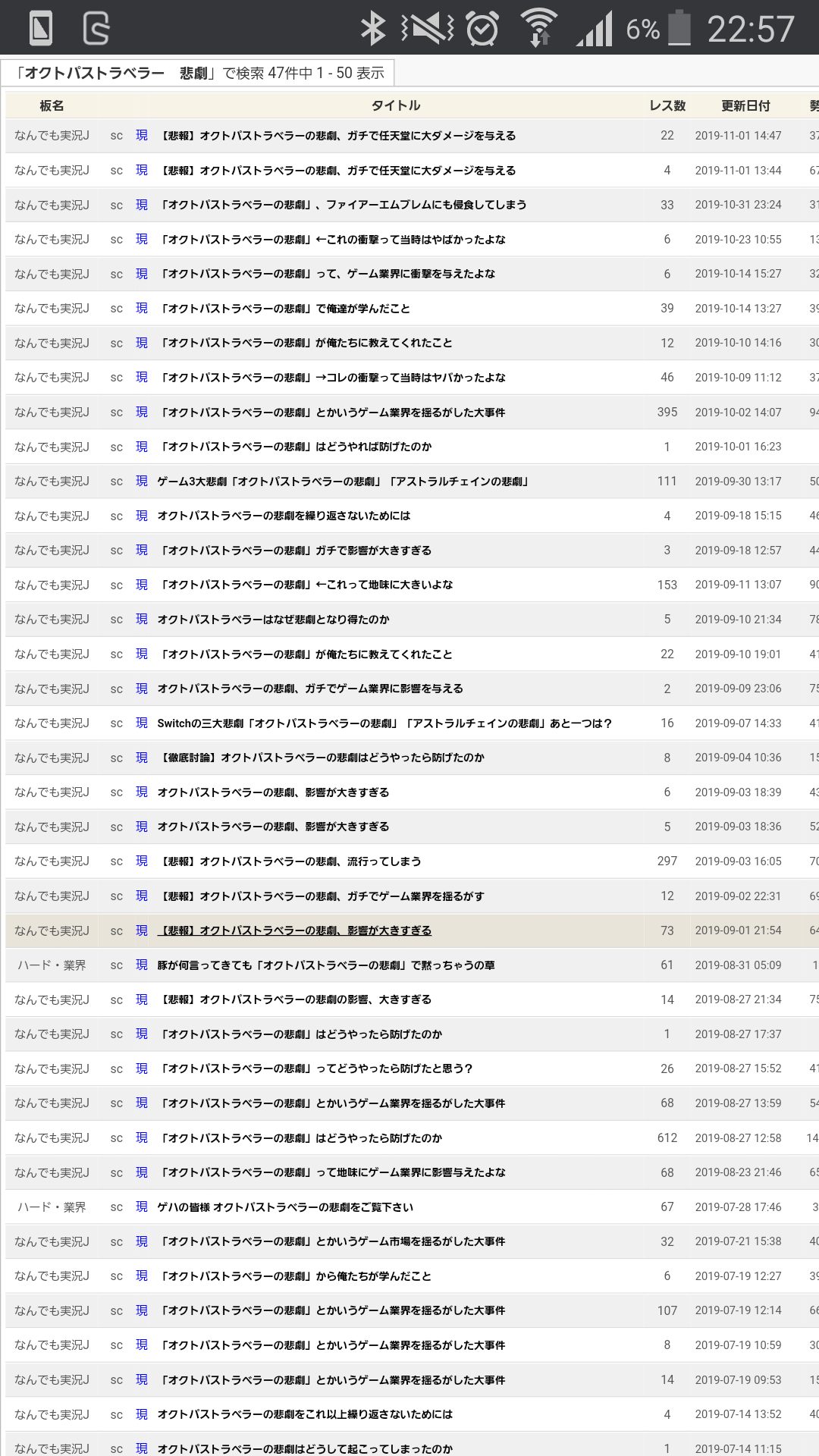Open the ハード・業界 board on the 豚が何言ってきても row
The image size is (819, 1456).
(52, 965)
